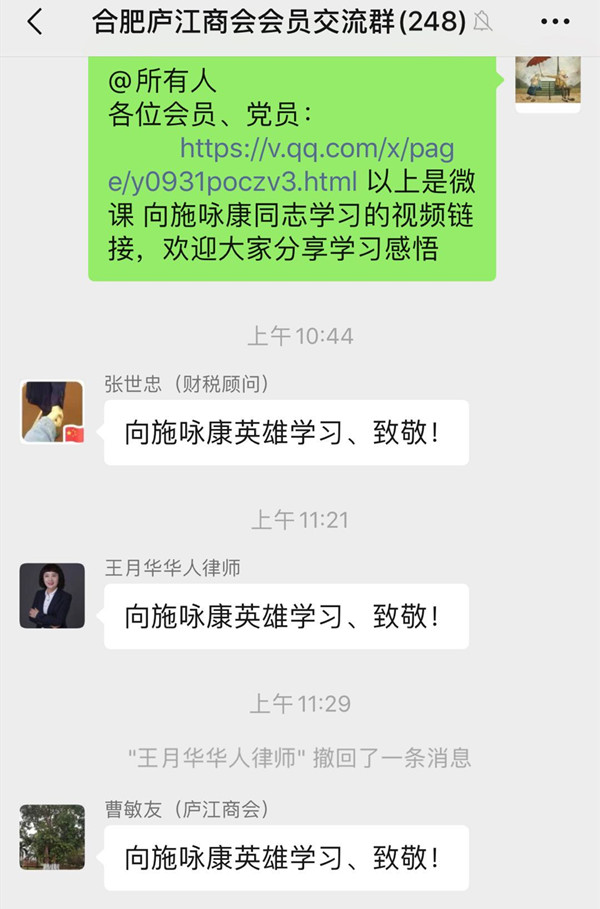Open 曹敏友's profile avatar

[x=52, y=836]
